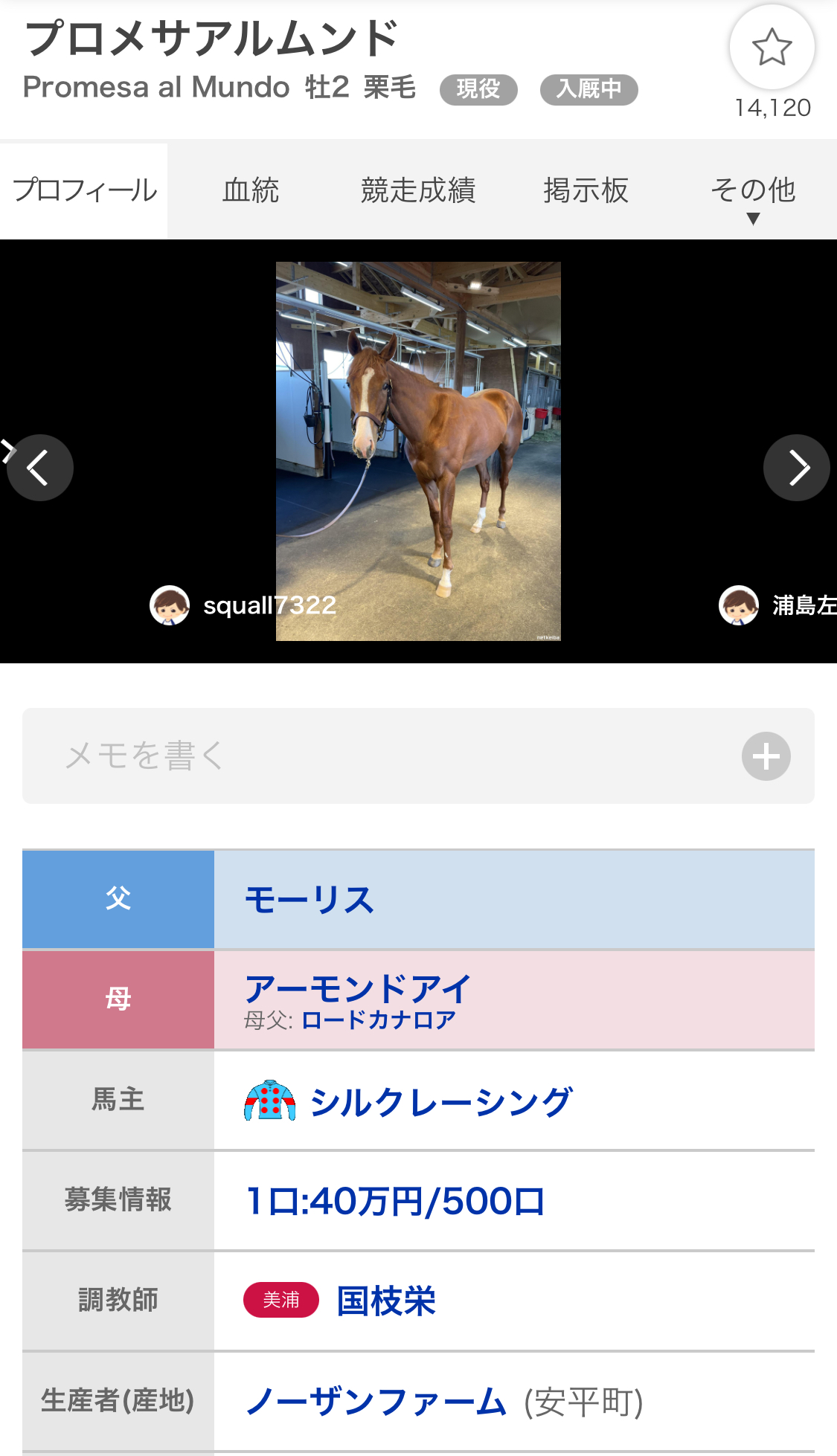Show the next horse photo

click(x=797, y=468)
